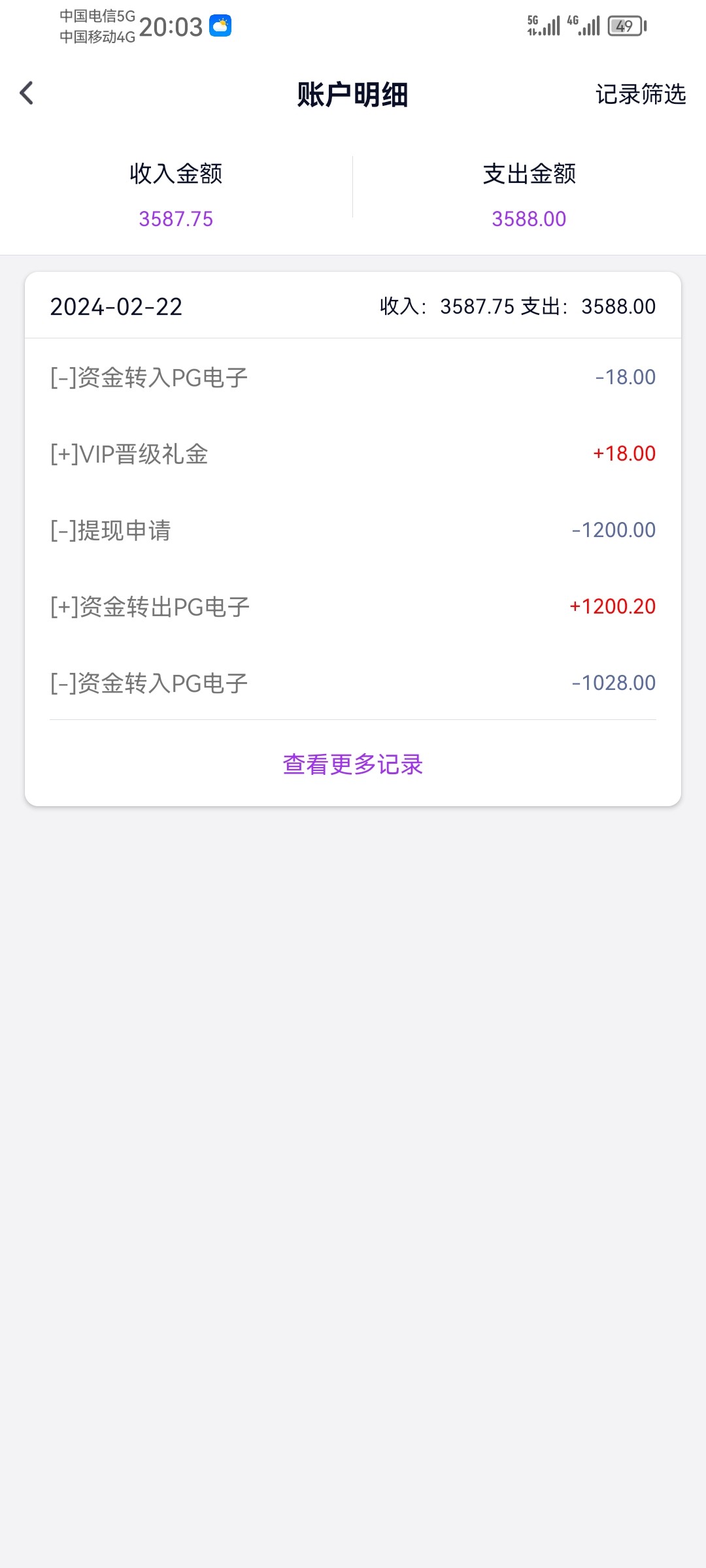The width and height of the screenshot is (706, 1568).
Task: Go back using the top-left arrow
Action: (x=27, y=93)
